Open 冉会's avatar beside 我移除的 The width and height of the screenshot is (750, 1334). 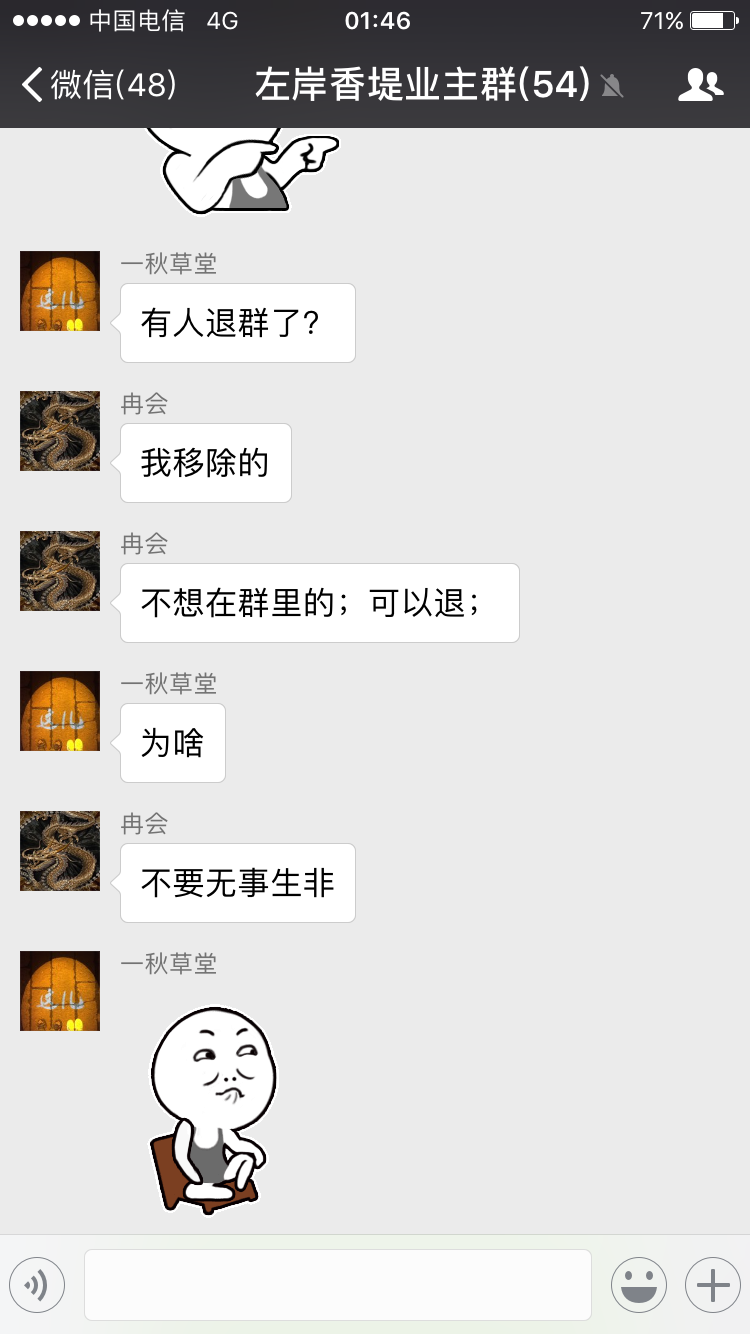[60, 431]
